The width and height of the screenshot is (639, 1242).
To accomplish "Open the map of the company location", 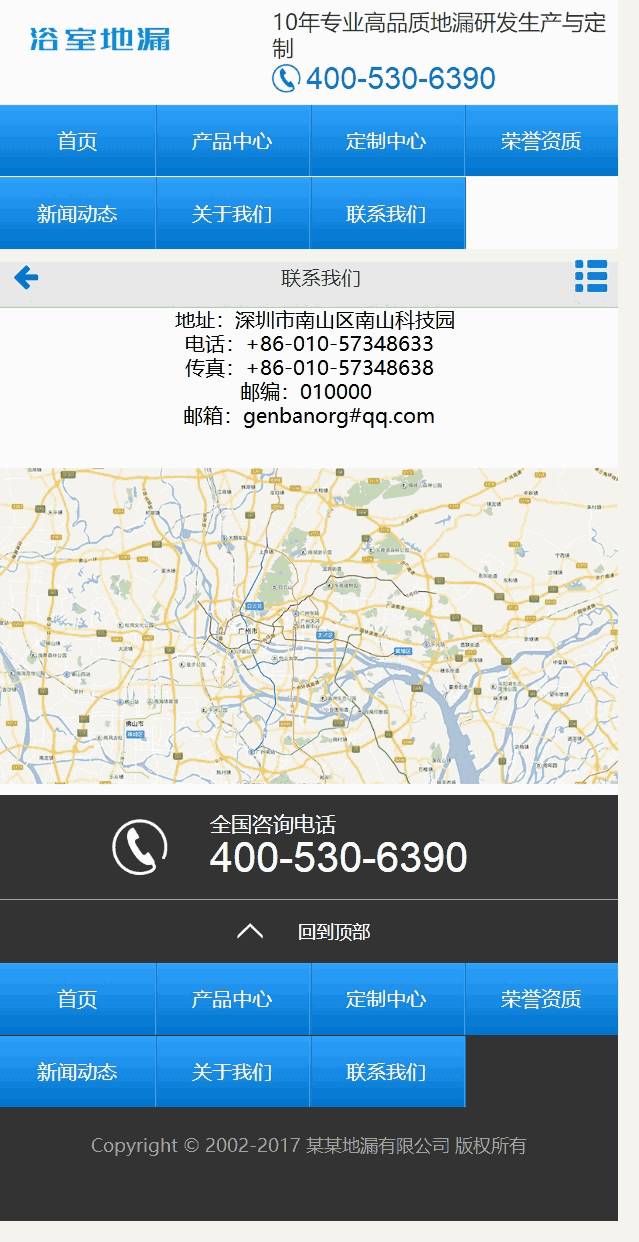I will [309, 626].
